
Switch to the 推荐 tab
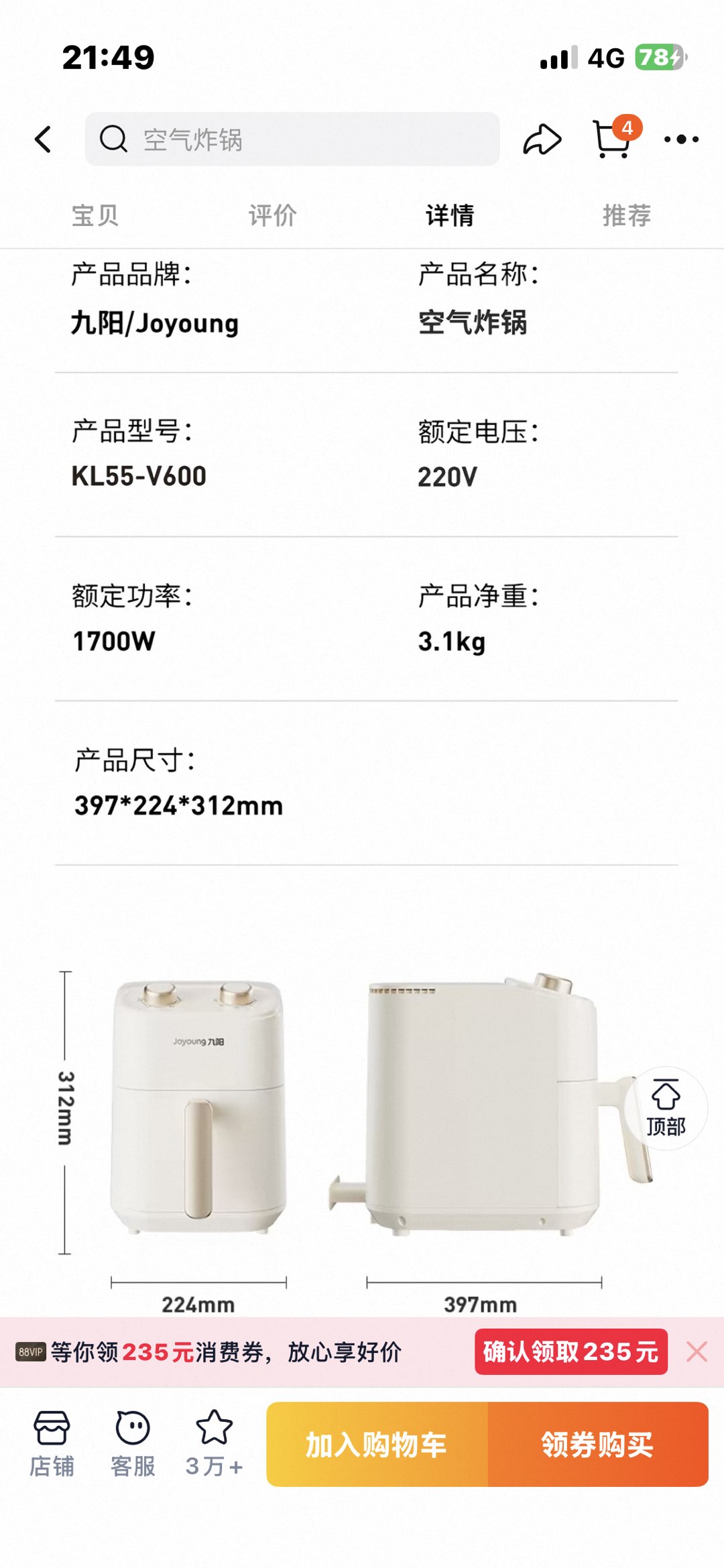[x=627, y=215]
